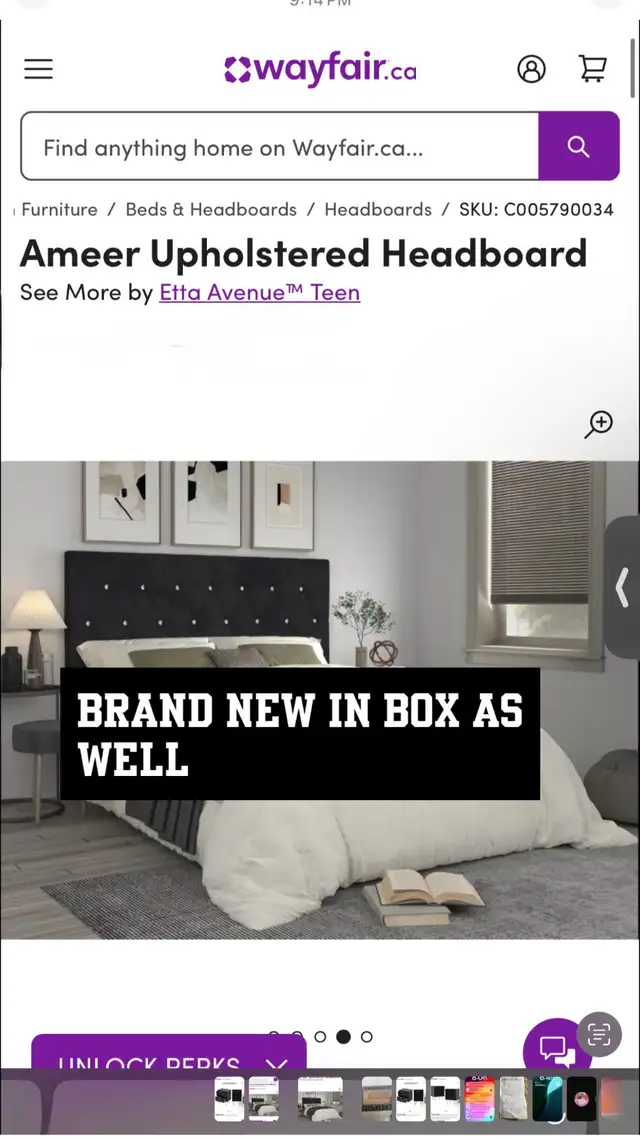The width and height of the screenshot is (640, 1138).
Task: Open the hamburger menu
Action: click(x=38, y=69)
